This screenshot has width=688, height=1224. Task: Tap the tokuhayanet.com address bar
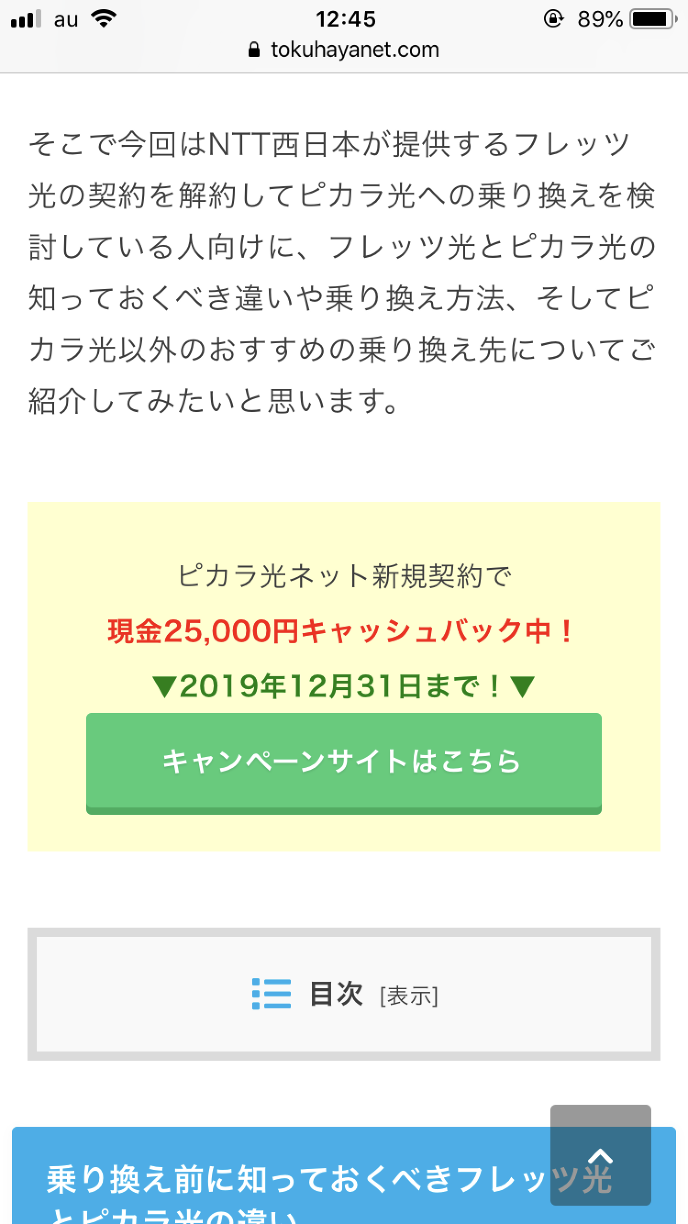pos(344,50)
